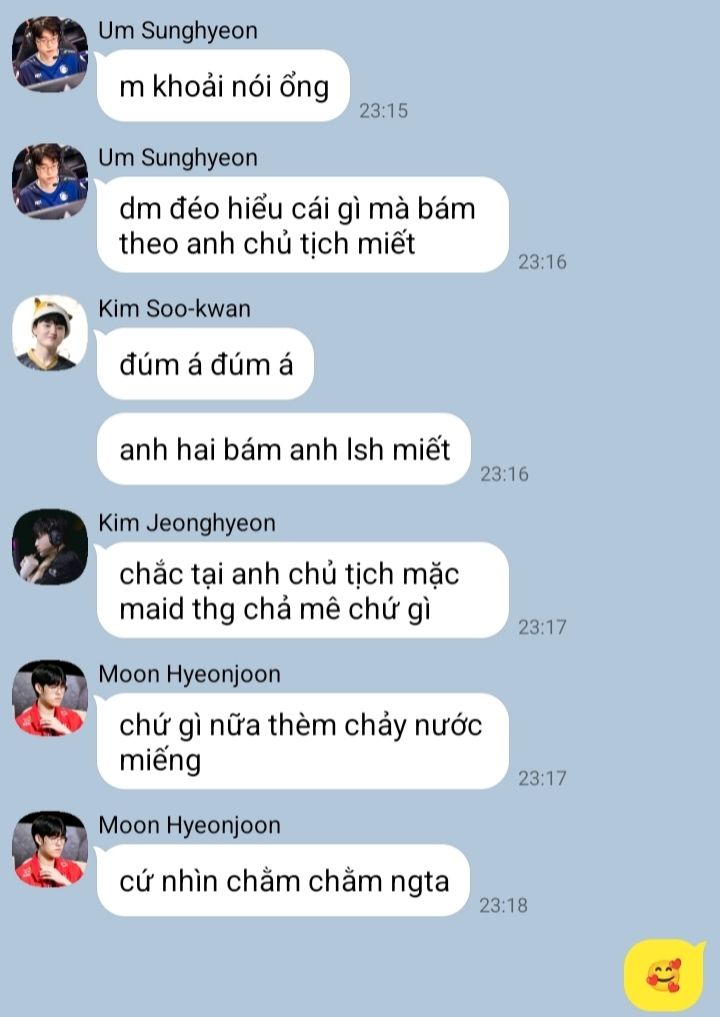The image size is (720, 1017).
Task: Tap Um Sunghyeon's avatar beside "dm đéo hiểu" message
Action: [x=50, y=181]
